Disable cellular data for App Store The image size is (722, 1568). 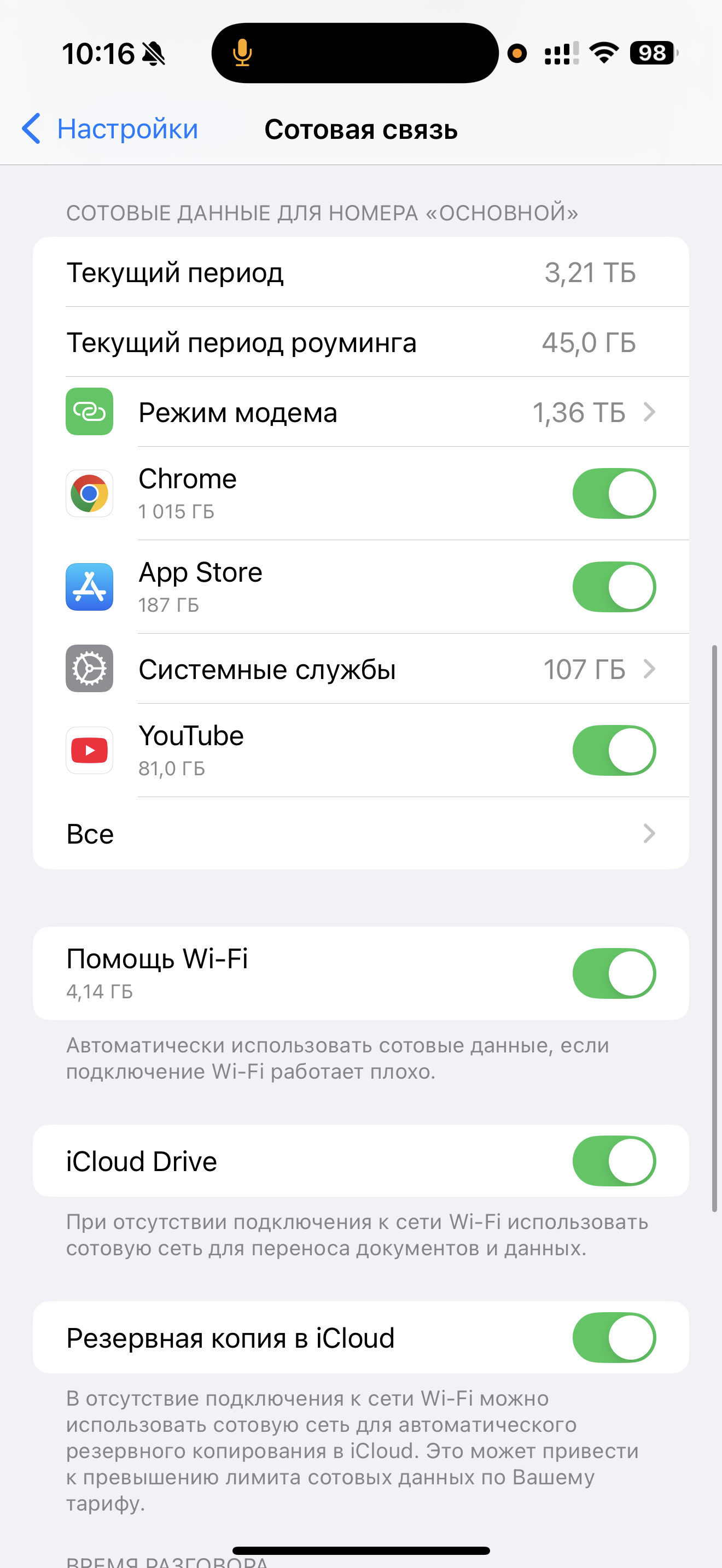[613, 587]
